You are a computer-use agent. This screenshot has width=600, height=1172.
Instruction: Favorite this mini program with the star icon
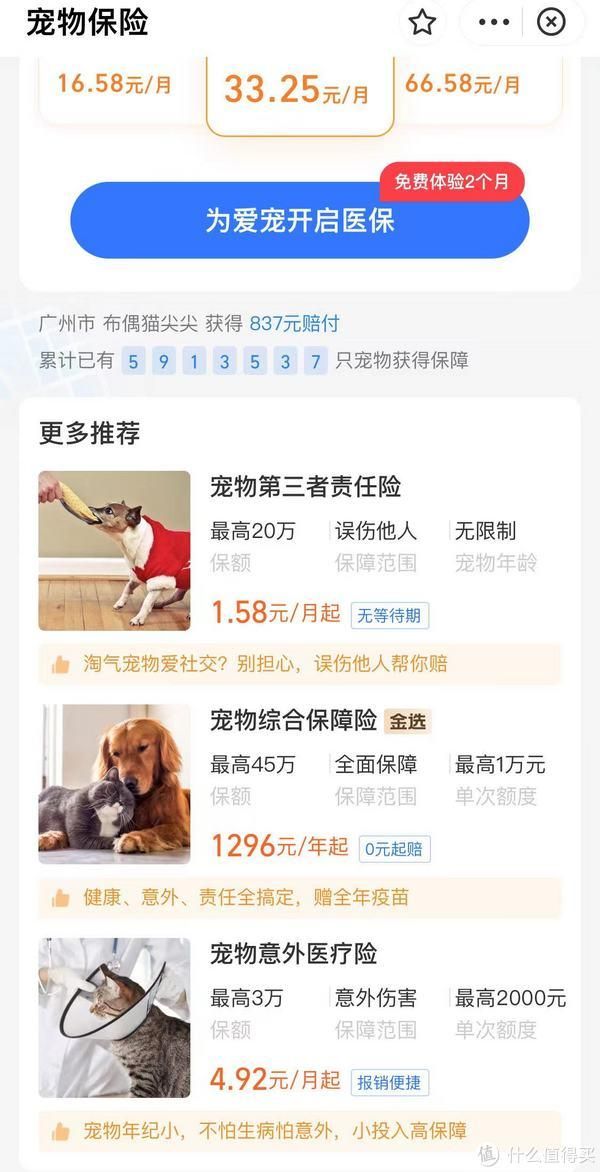(x=423, y=22)
